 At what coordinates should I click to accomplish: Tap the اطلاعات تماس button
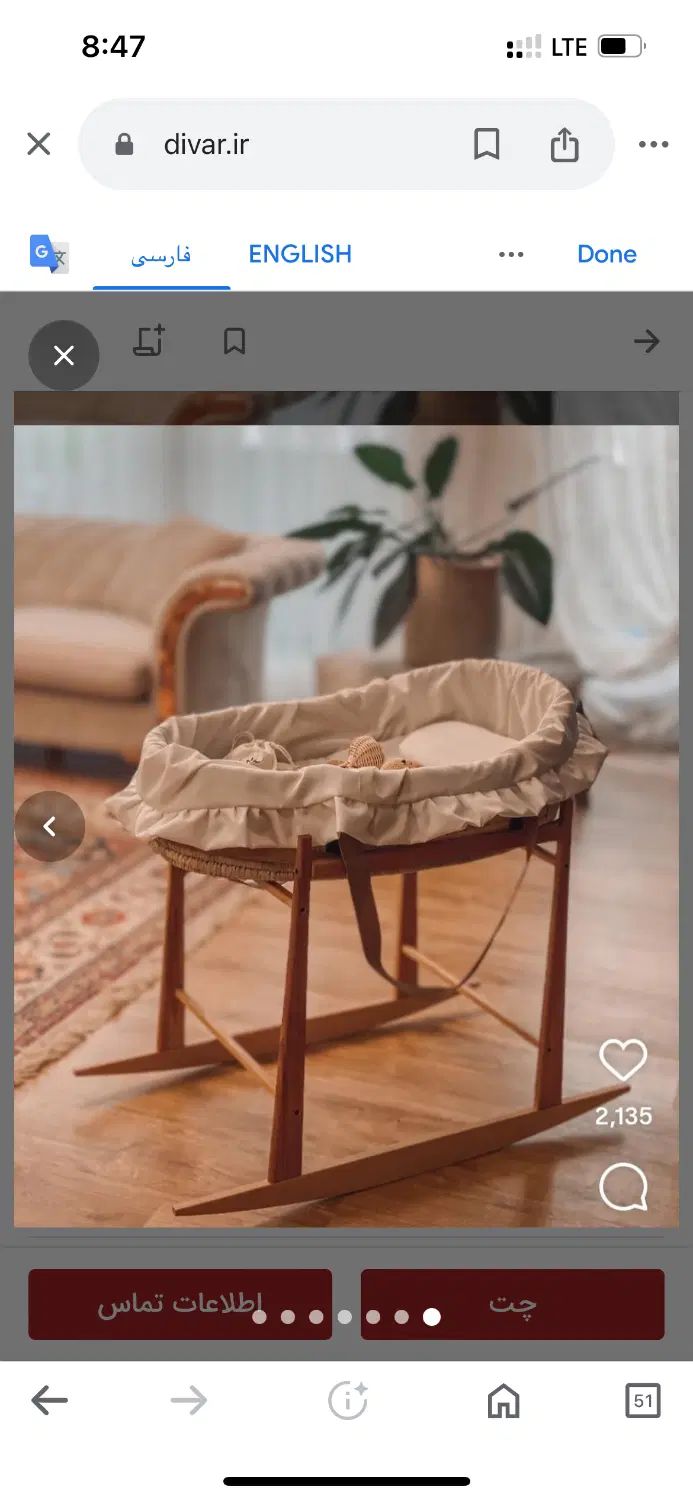point(180,1304)
